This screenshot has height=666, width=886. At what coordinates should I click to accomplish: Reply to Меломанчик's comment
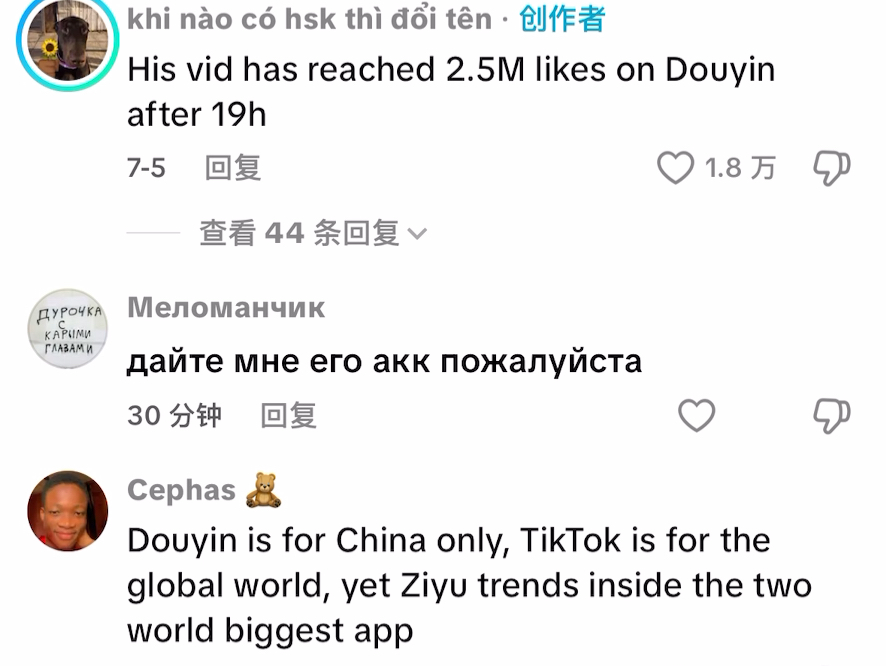(x=288, y=415)
